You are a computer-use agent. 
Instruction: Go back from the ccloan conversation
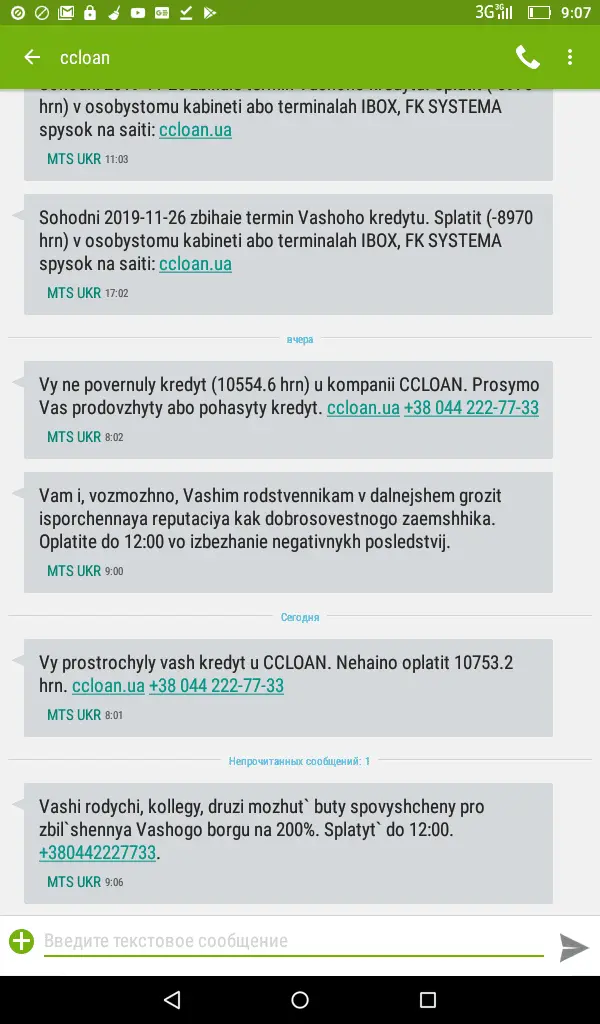pos(32,57)
